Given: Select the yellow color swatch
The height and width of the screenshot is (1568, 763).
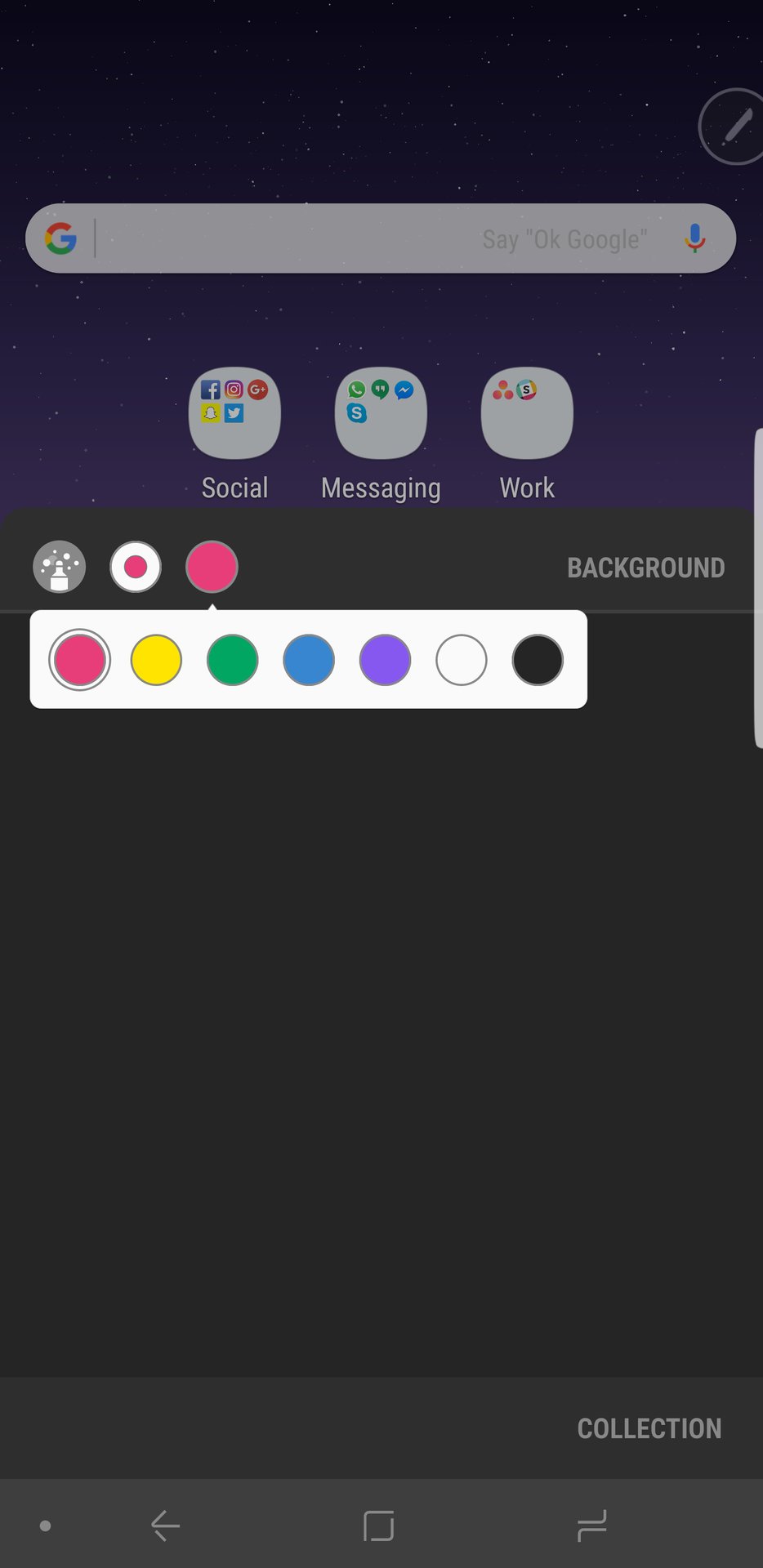Looking at the screenshot, I should pyautogui.click(x=156, y=660).
